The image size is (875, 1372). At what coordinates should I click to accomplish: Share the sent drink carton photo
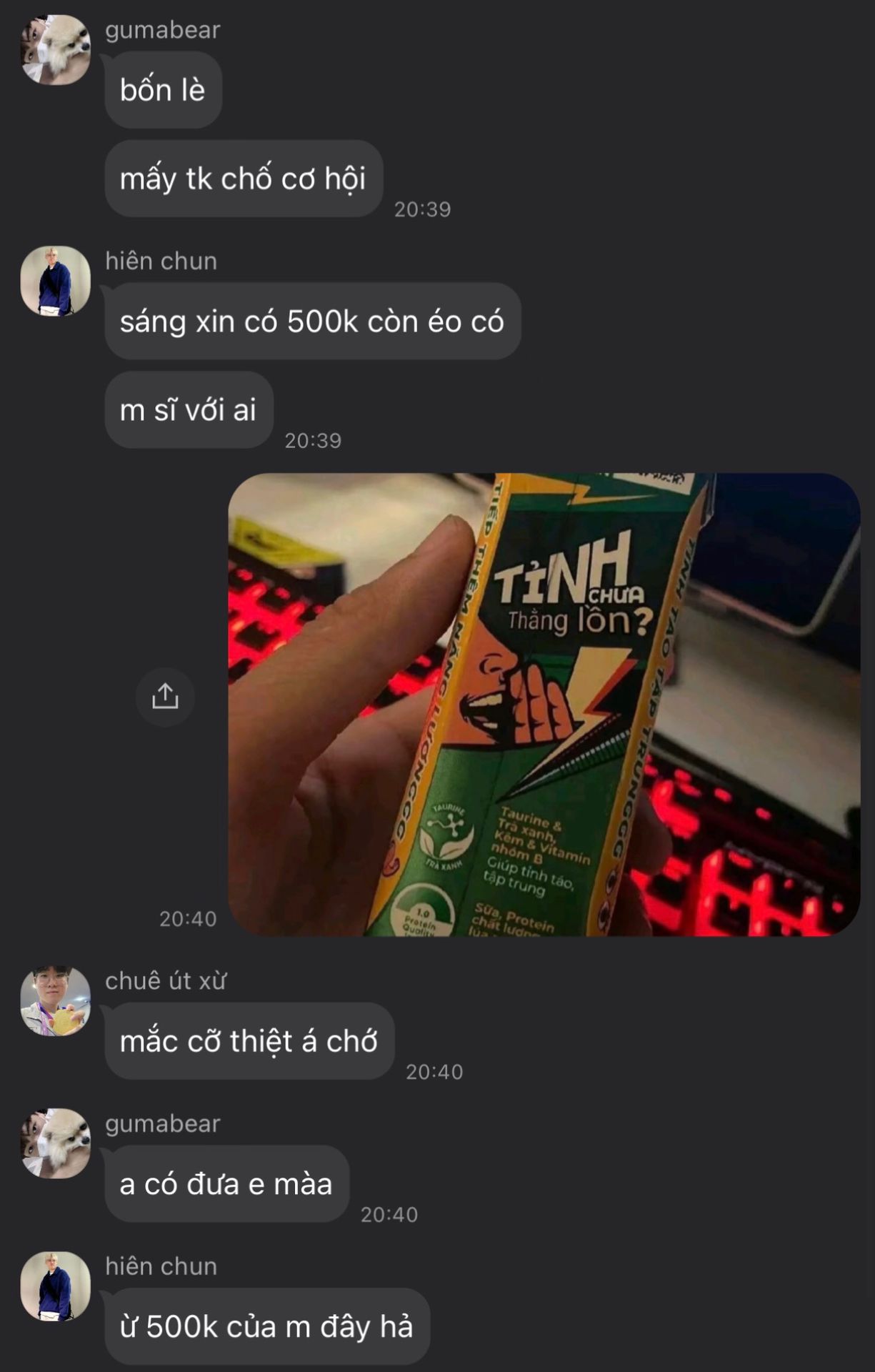[165, 697]
